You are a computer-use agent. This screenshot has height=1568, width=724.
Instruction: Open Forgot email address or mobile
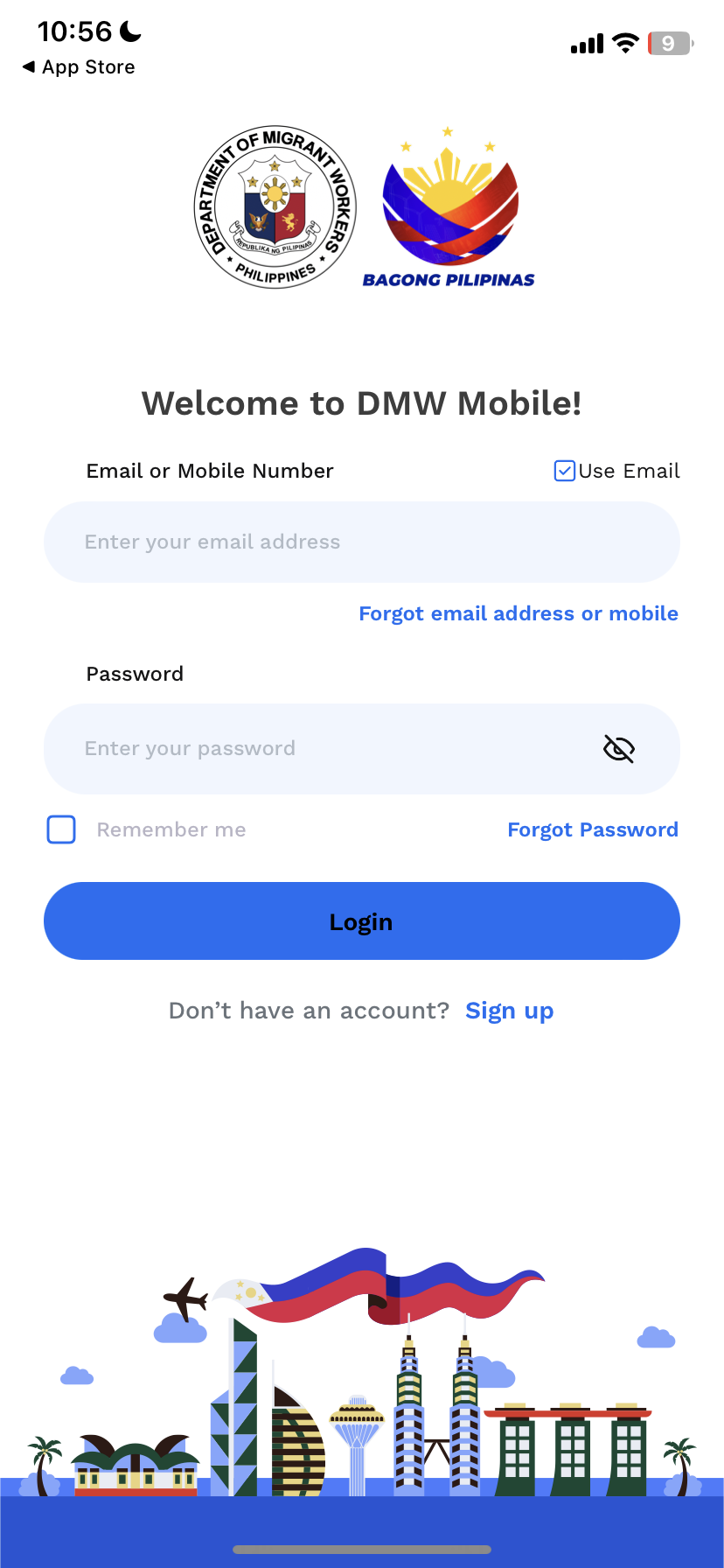pos(518,613)
